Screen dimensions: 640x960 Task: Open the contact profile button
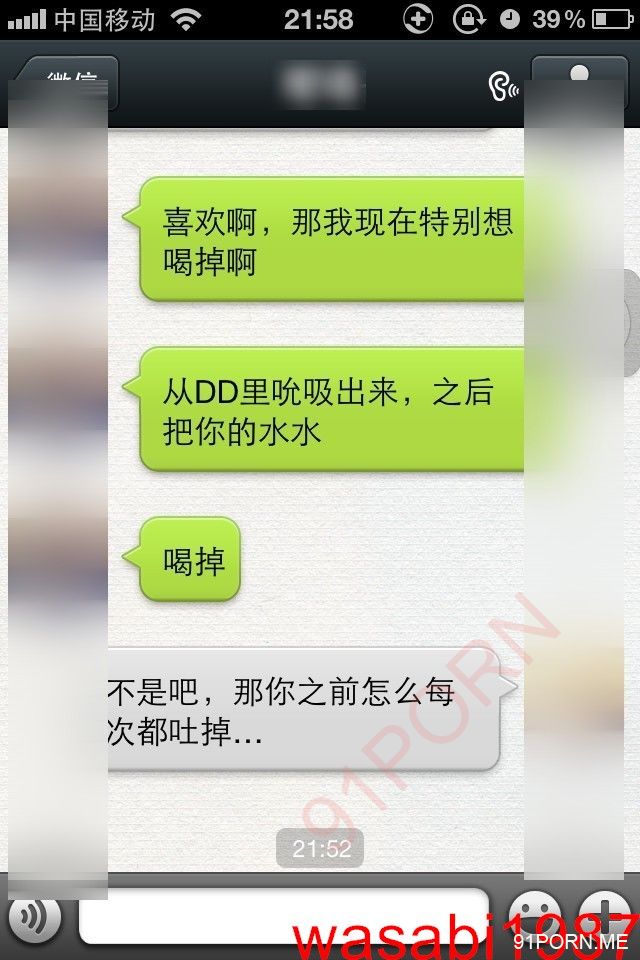tap(579, 81)
